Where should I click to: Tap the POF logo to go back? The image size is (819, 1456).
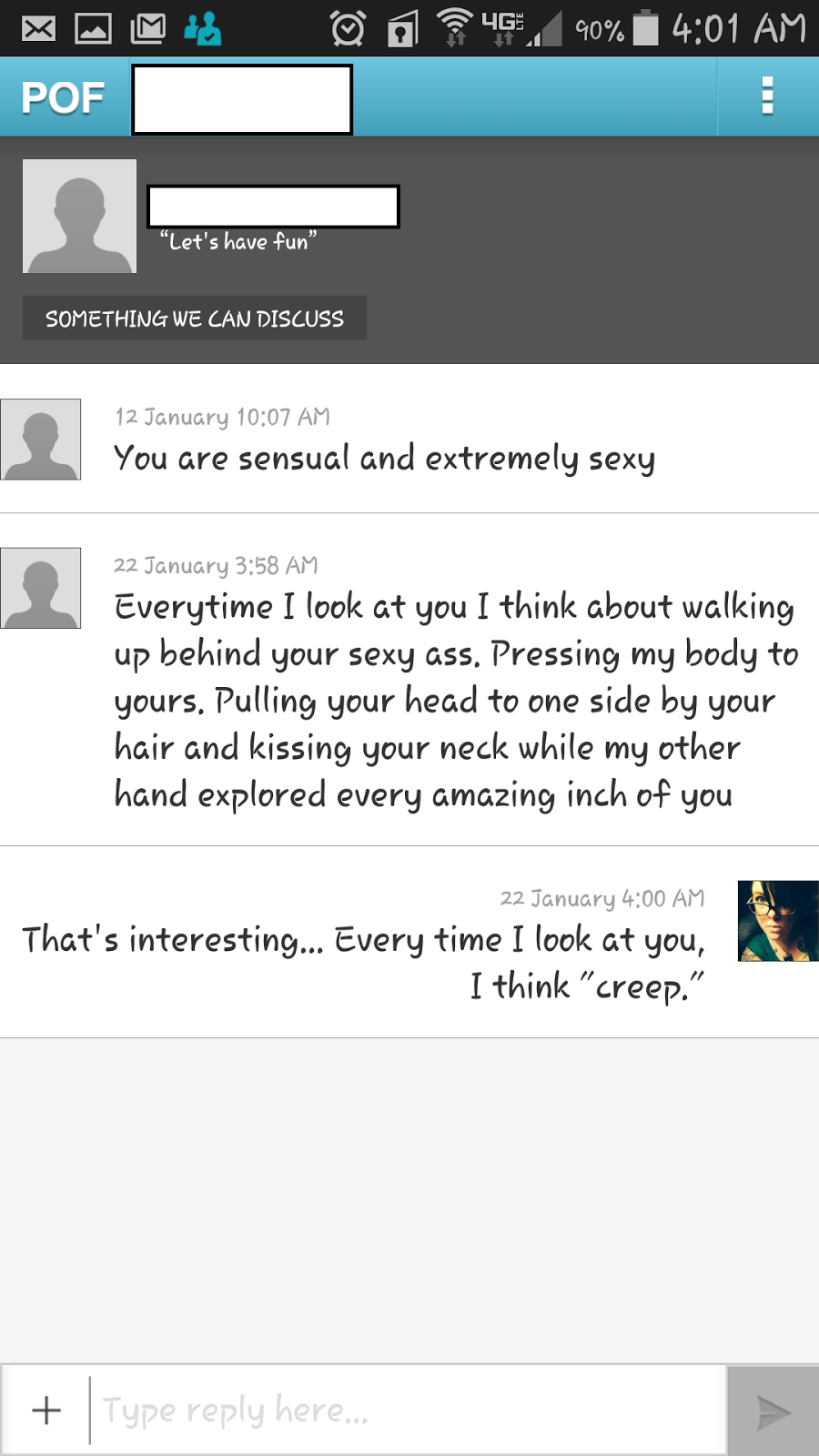click(63, 97)
